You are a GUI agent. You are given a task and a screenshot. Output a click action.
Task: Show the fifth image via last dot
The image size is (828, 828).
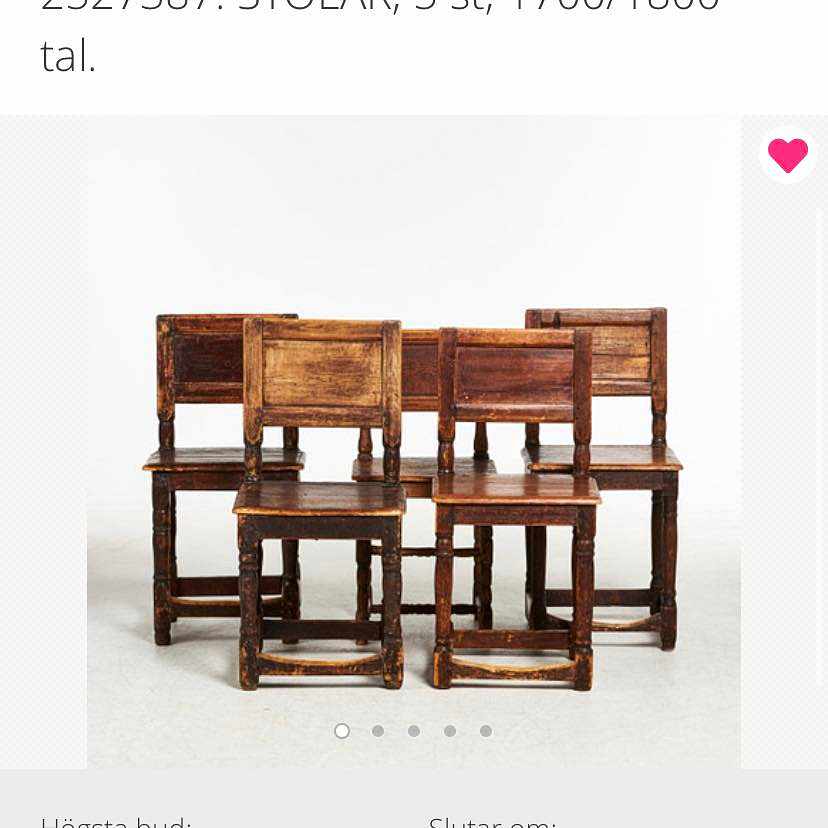pyautogui.click(x=486, y=731)
